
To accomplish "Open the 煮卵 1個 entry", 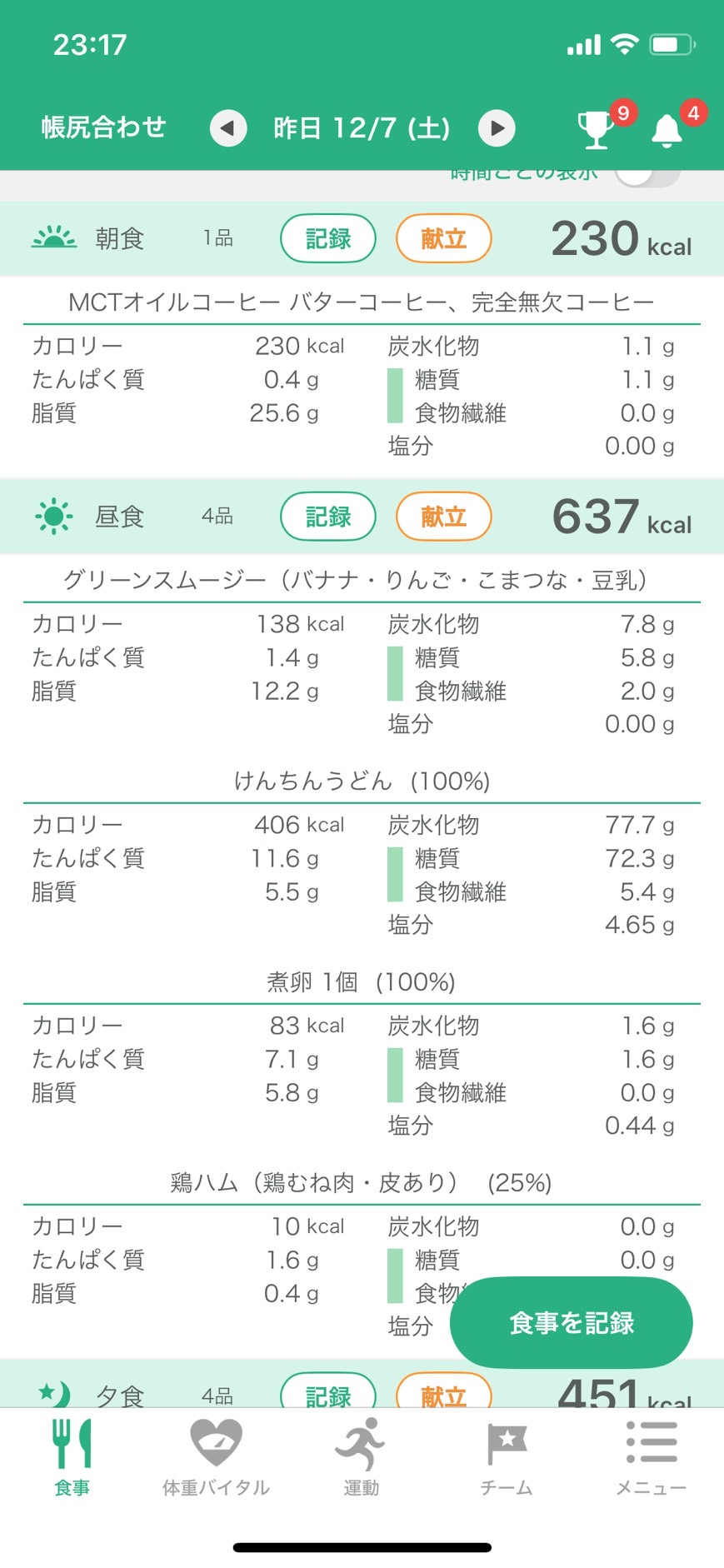I will click(x=362, y=981).
